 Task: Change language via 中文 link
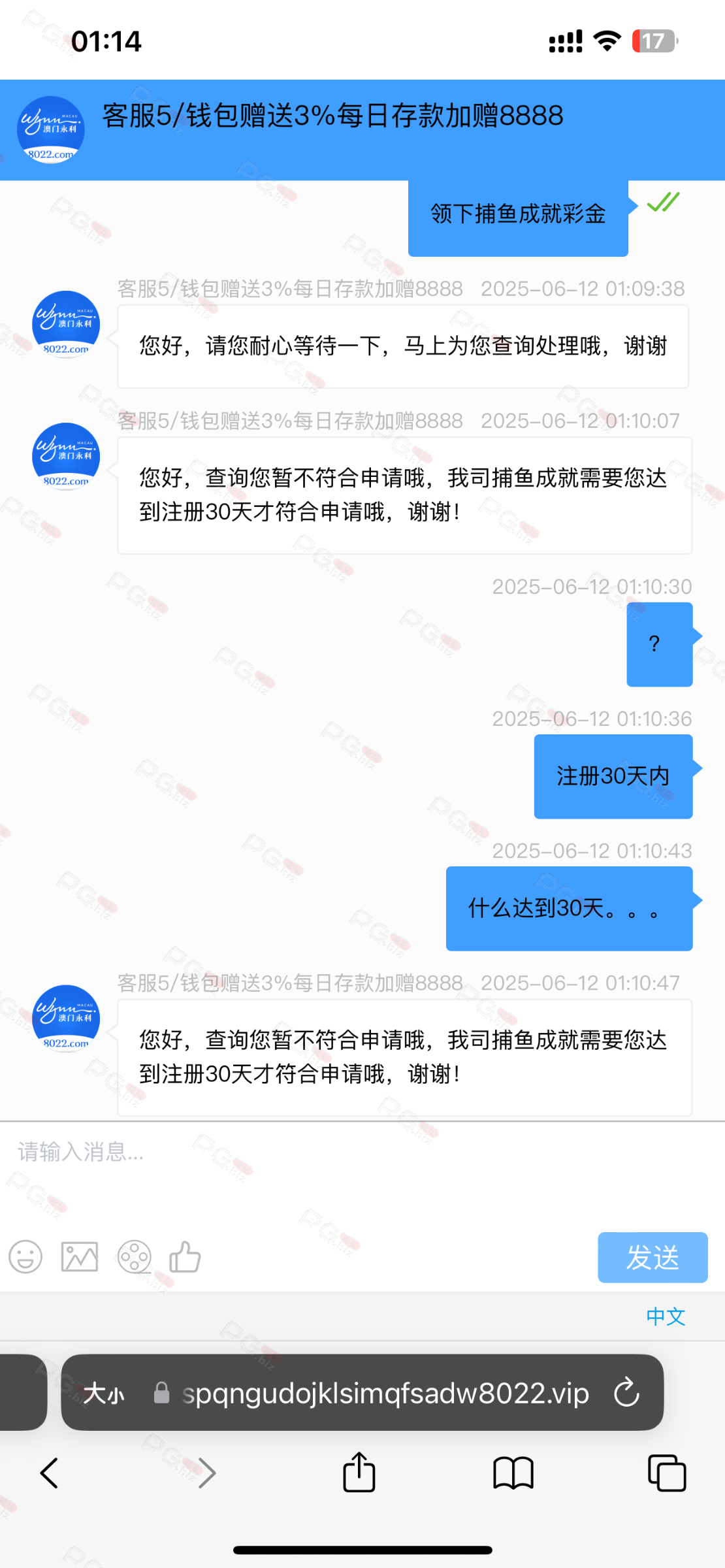pyautogui.click(x=665, y=1316)
